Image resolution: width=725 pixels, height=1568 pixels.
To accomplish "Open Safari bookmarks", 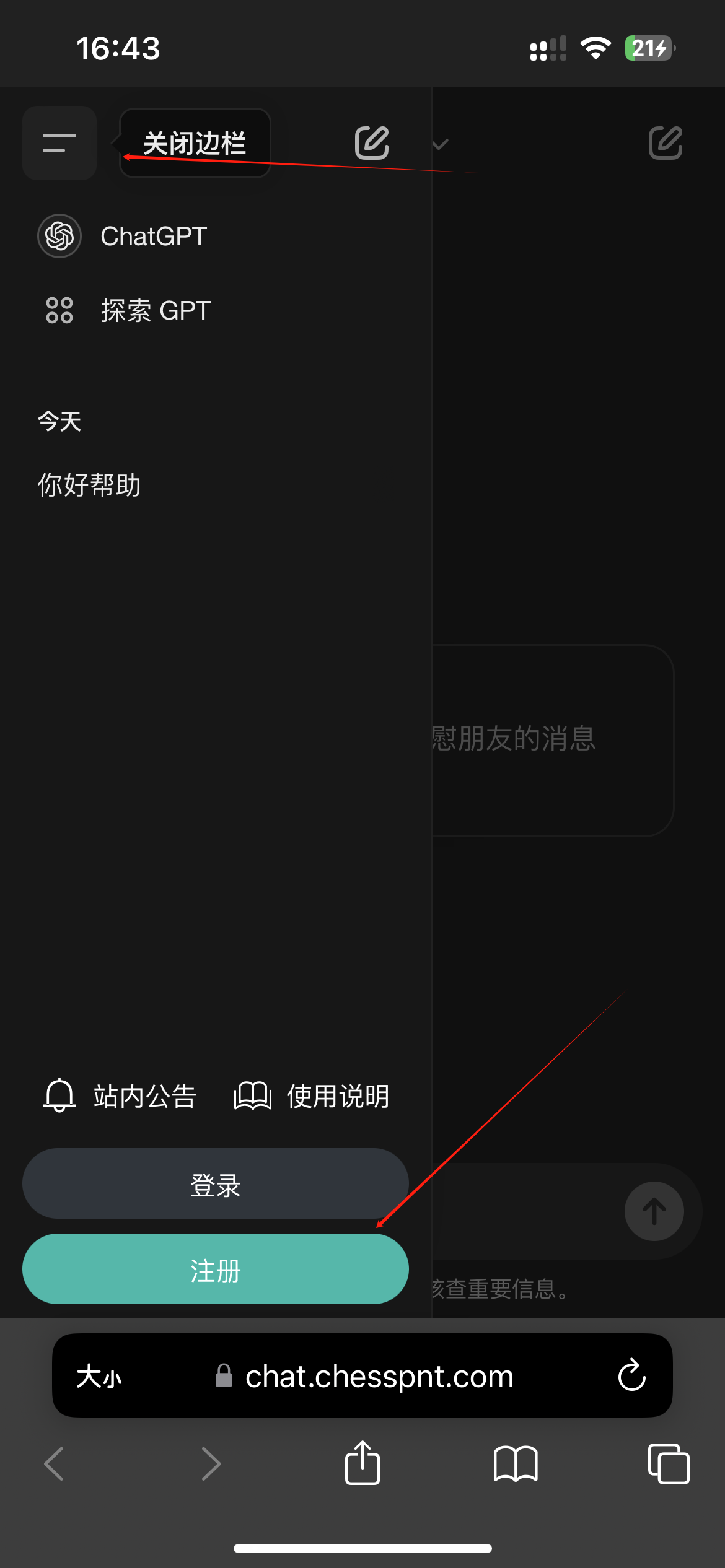I will (x=516, y=1463).
